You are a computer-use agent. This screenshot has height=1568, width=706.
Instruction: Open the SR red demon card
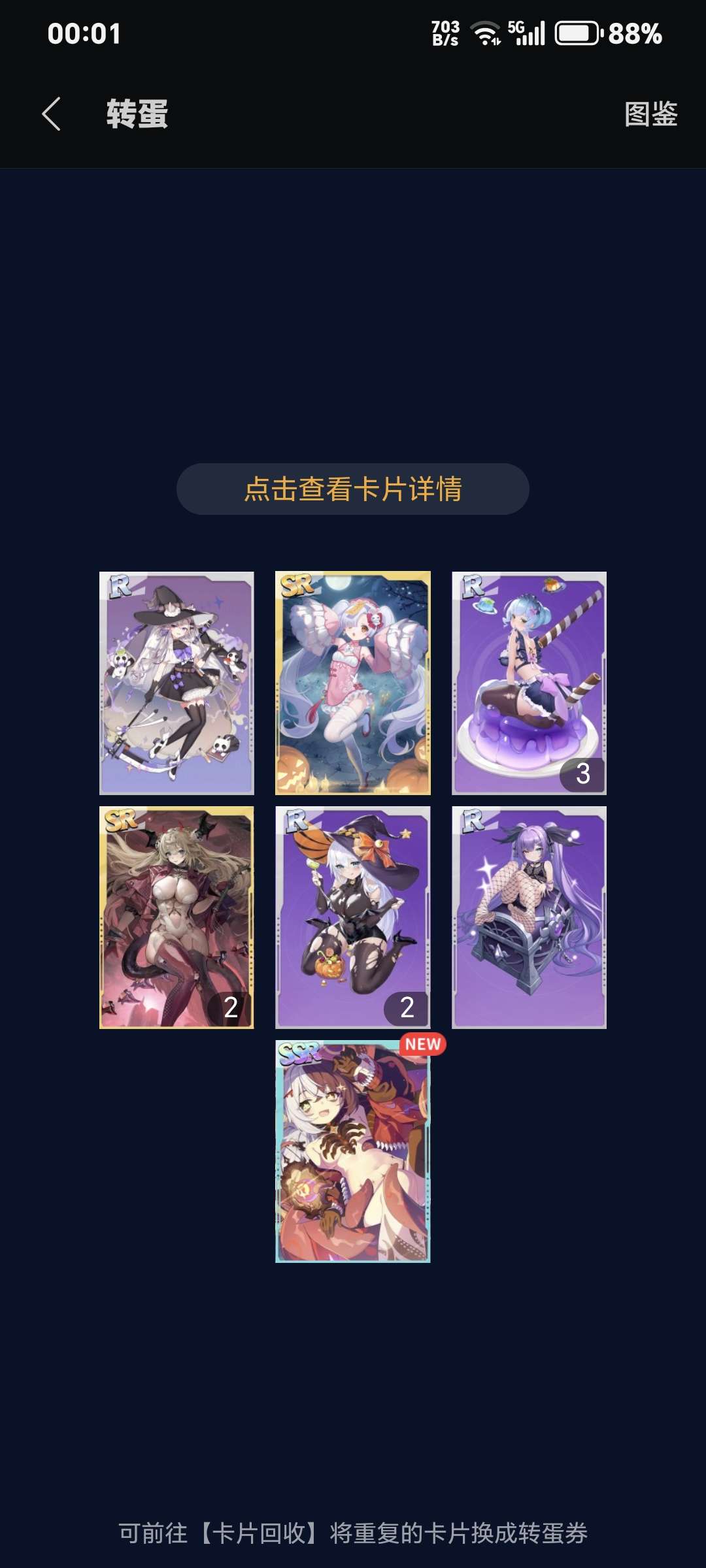176,917
